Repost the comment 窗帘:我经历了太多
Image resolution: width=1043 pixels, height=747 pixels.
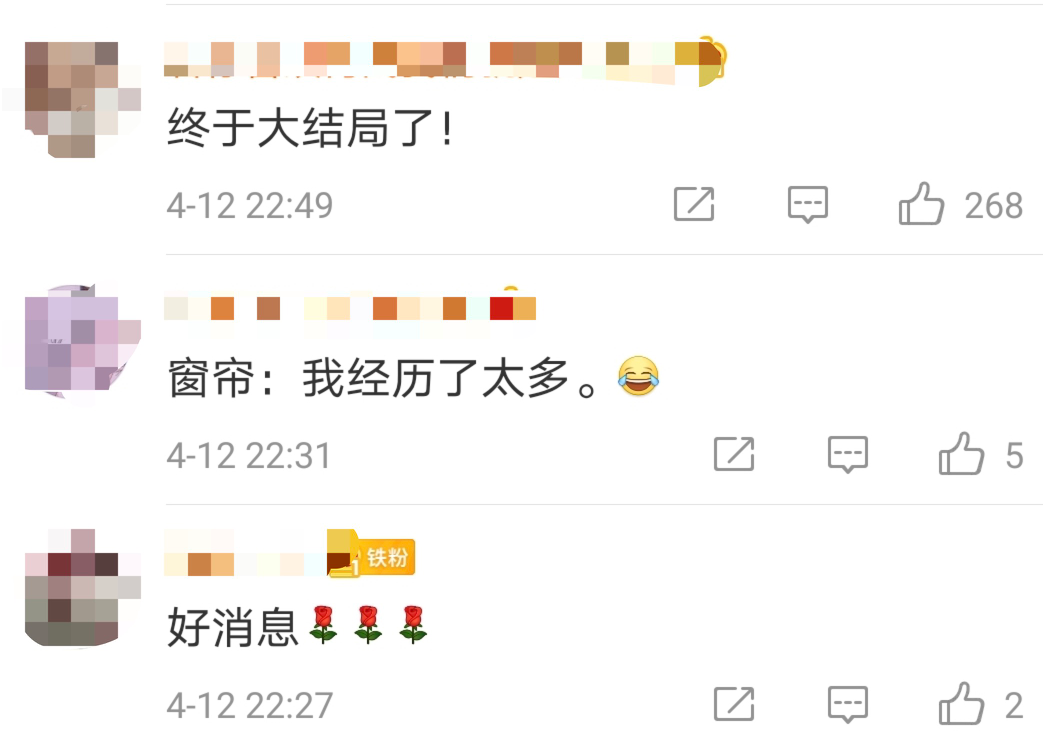[734, 455]
